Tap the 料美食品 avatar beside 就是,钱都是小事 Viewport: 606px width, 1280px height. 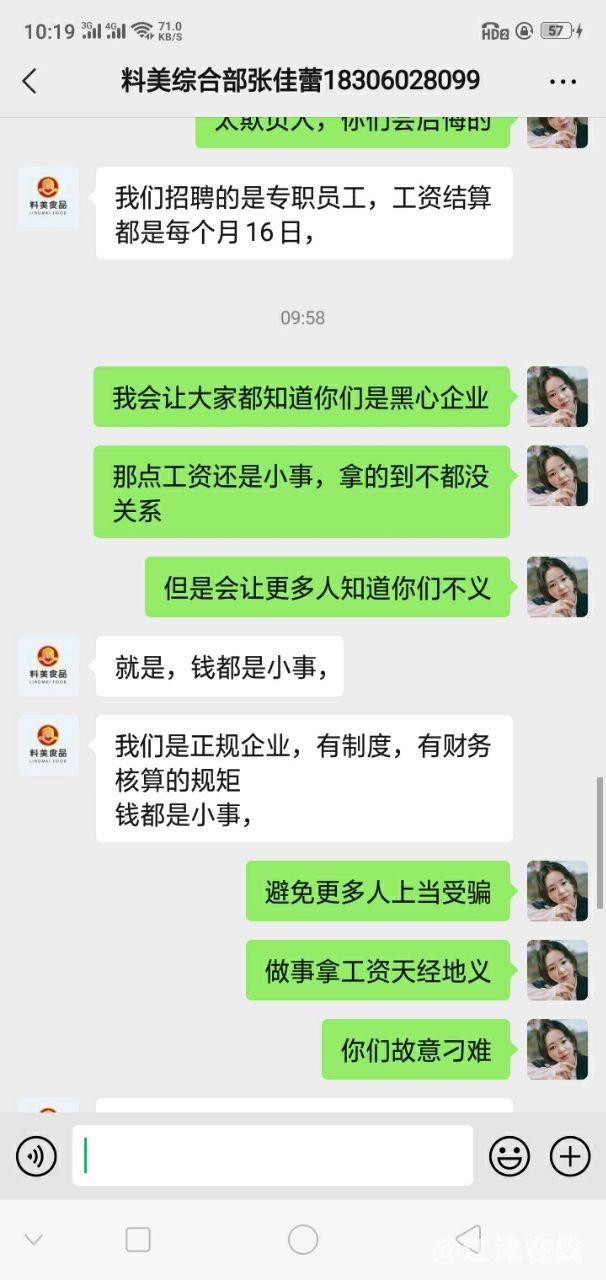click(48, 666)
